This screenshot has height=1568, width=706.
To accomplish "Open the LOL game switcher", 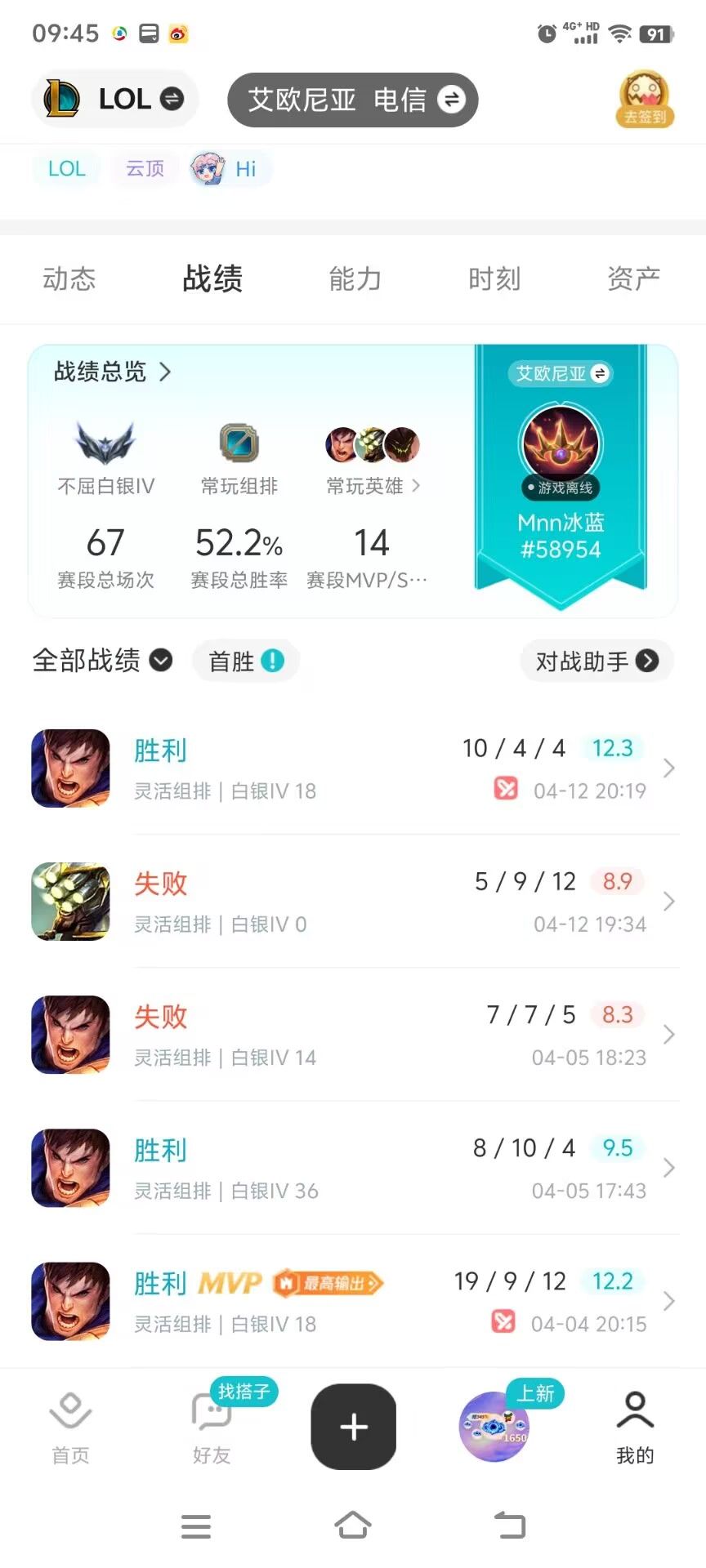I will pyautogui.click(x=114, y=100).
